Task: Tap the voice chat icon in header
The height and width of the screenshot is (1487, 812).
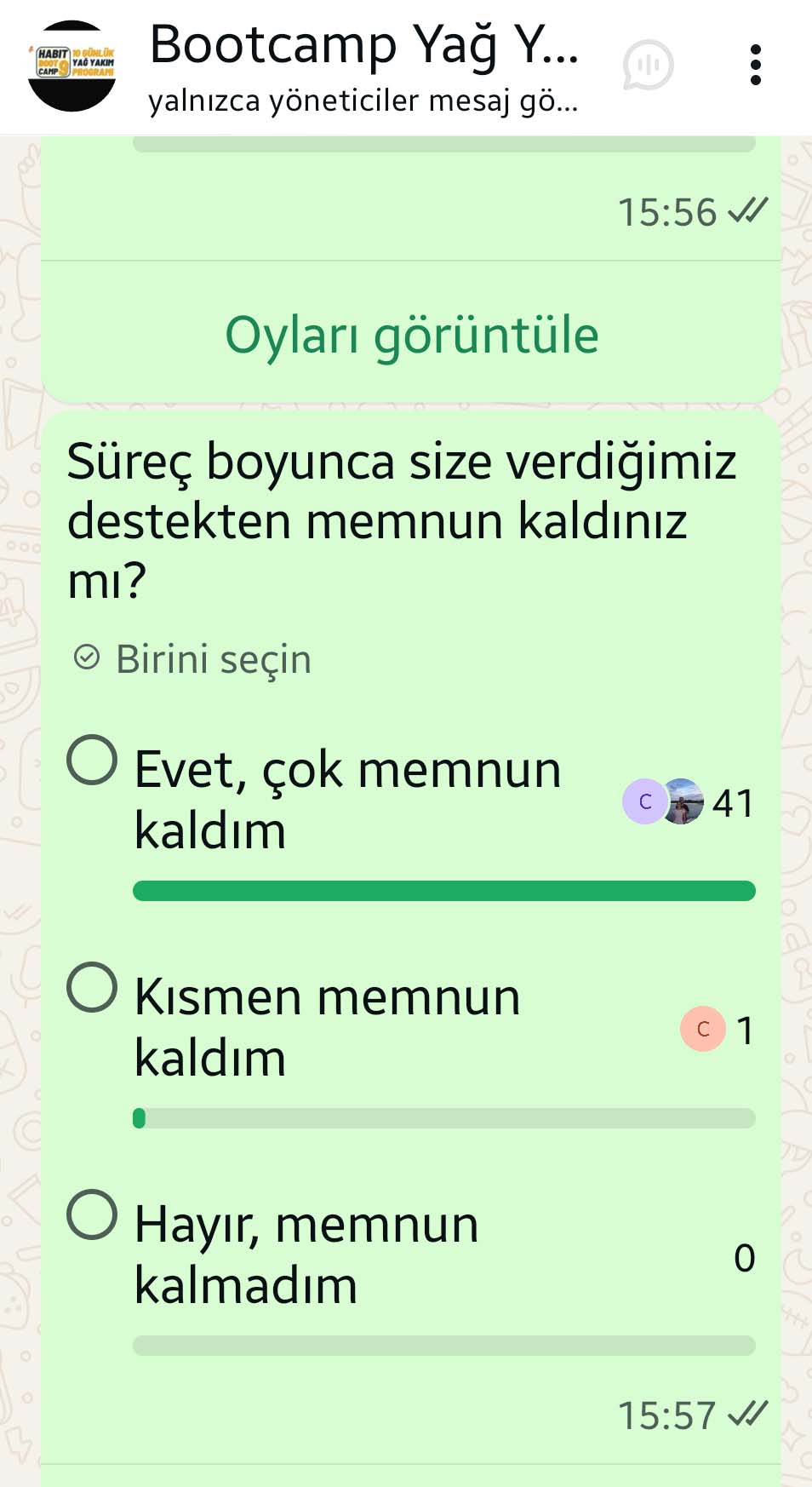Action: [x=649, y=66]
